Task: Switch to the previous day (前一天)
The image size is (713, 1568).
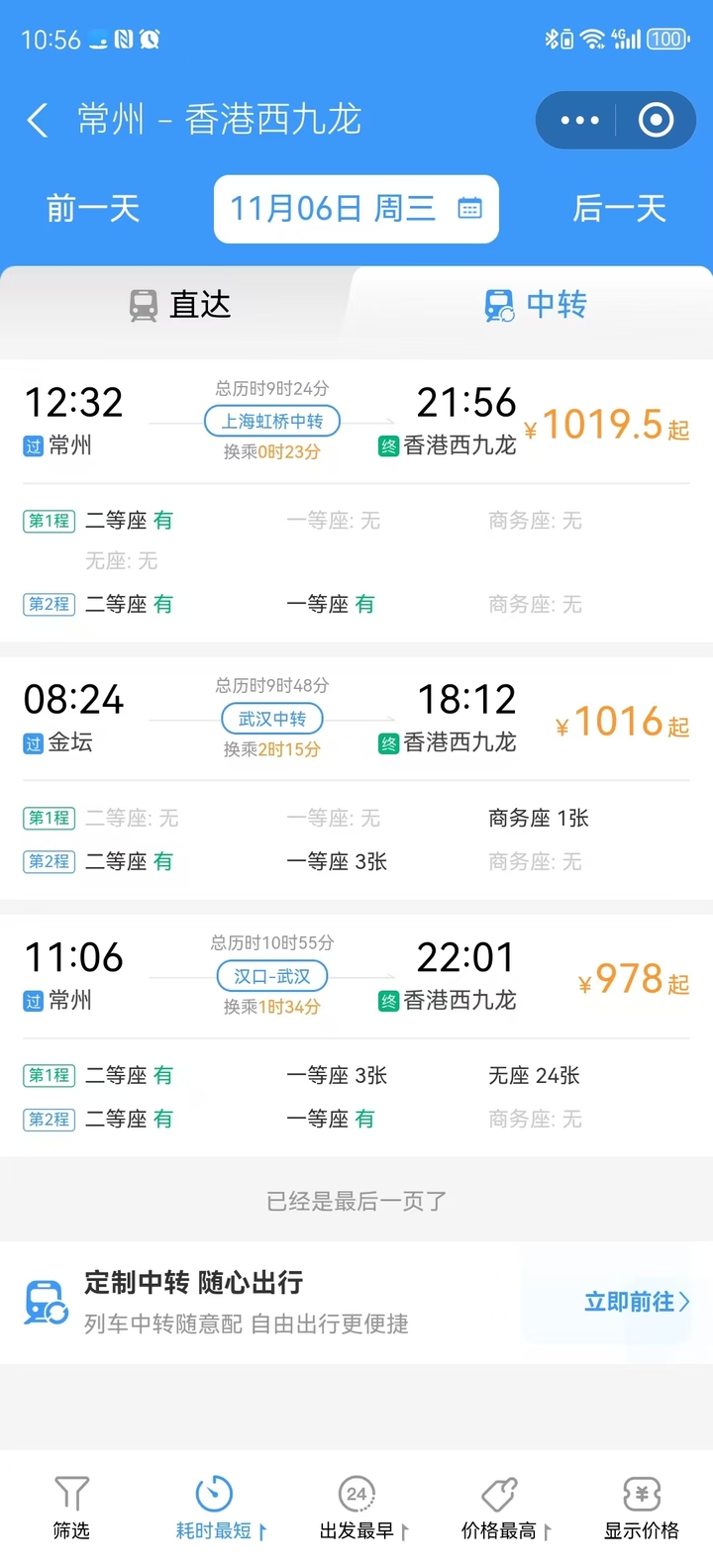Action: (x=93, y=209)
